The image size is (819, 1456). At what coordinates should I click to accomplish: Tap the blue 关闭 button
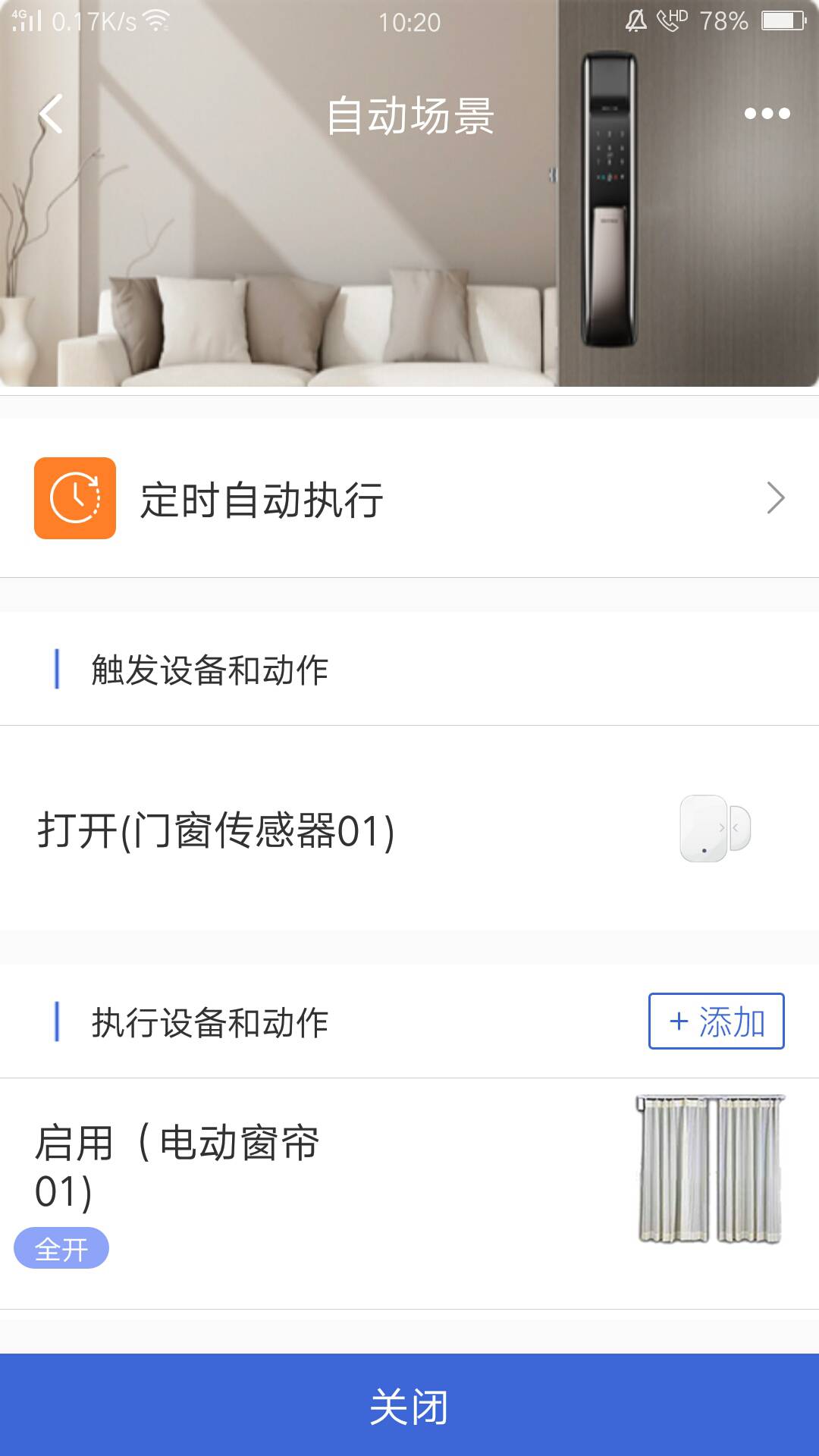tap(409, 1405)
